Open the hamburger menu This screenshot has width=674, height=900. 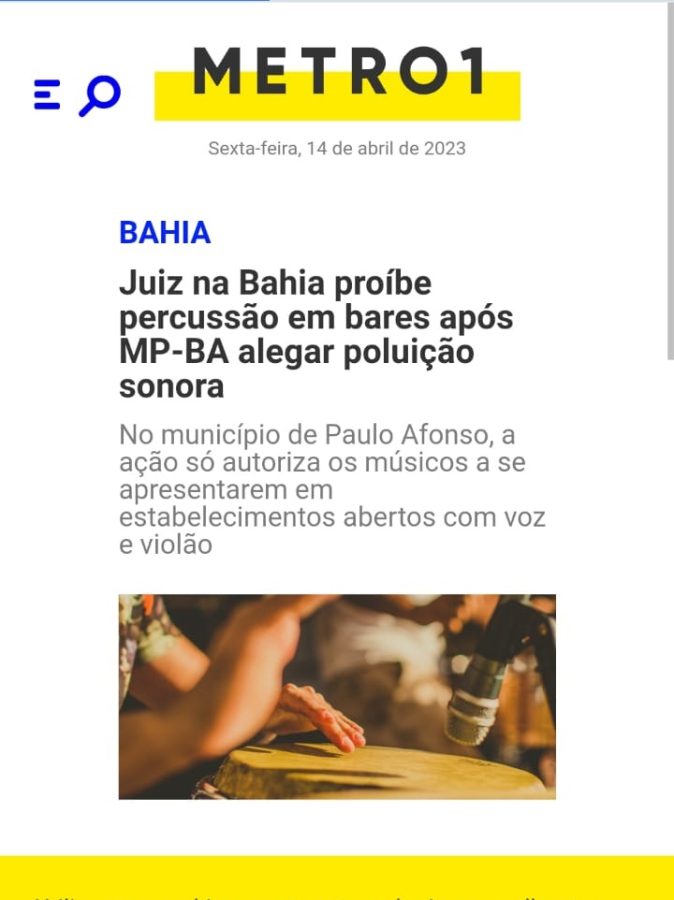(46, 94)
